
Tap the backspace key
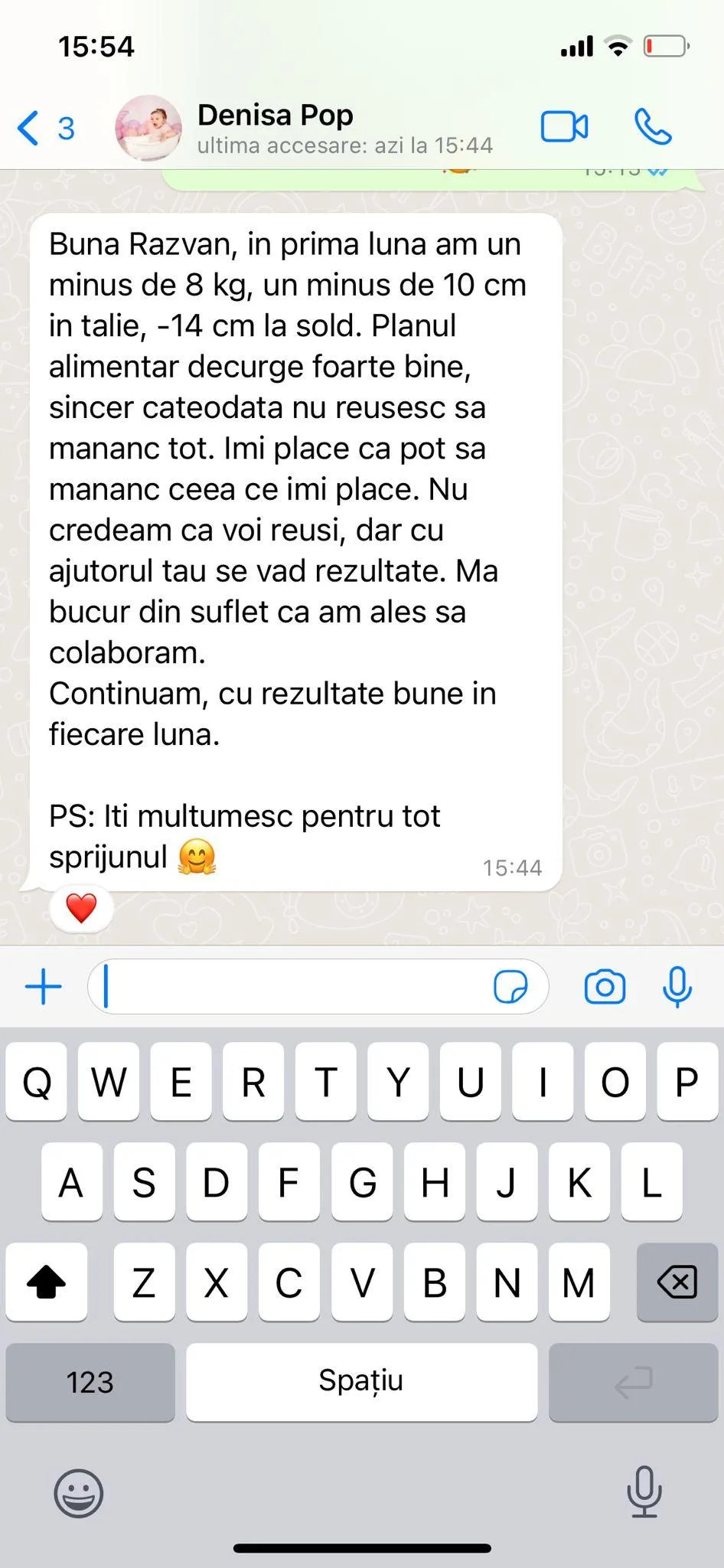[677, 1282]
